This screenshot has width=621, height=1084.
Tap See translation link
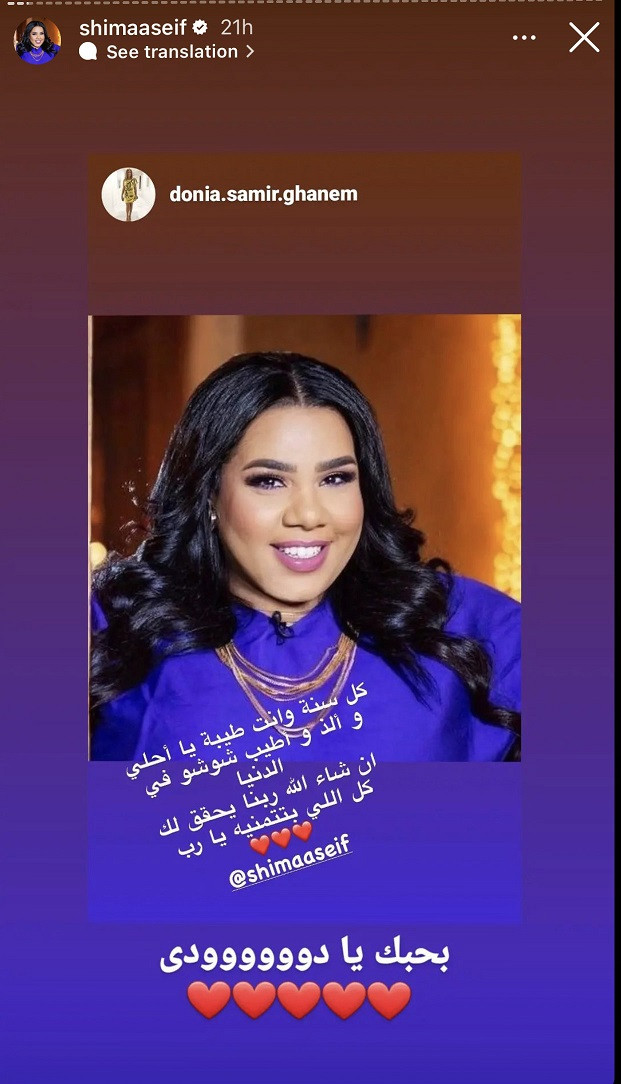click(x=172, y=52)
